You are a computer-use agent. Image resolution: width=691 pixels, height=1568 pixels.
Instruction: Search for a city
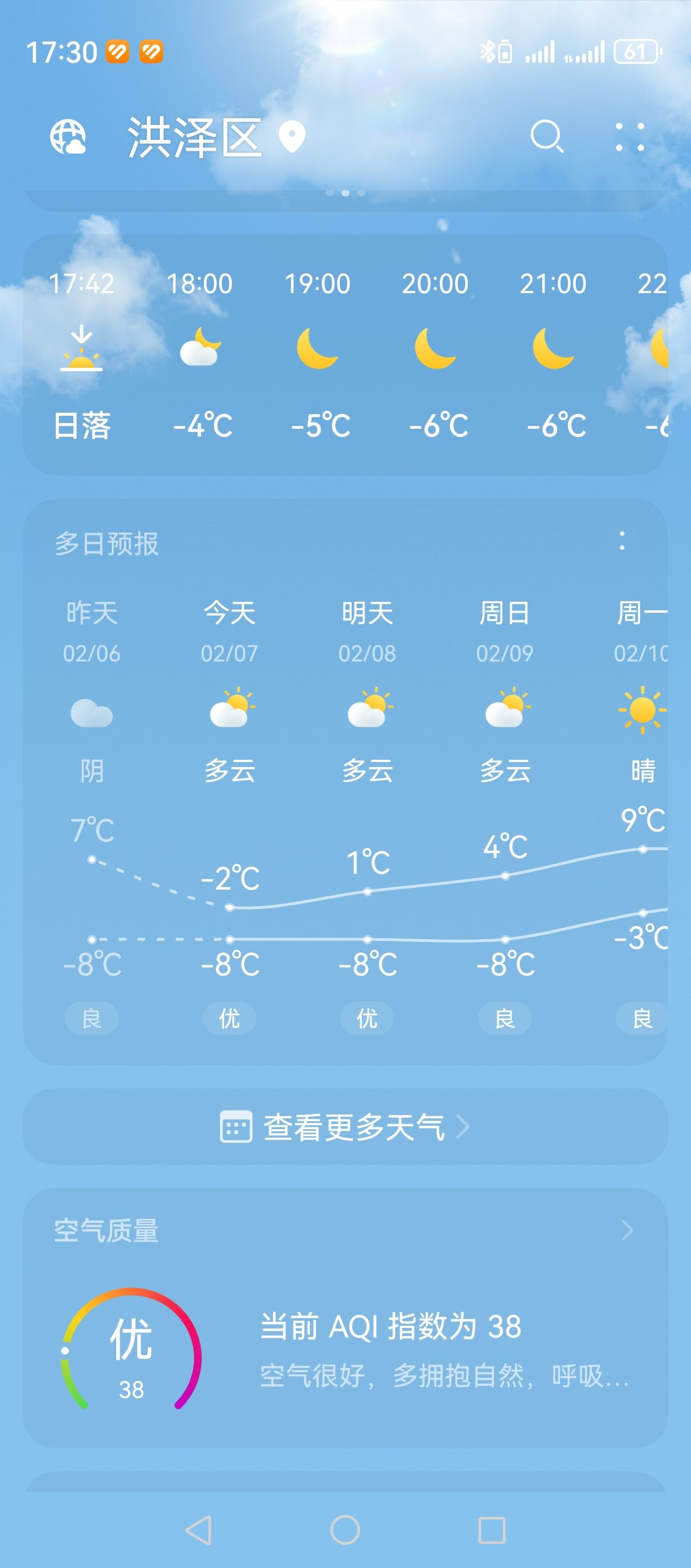(546, 136)
